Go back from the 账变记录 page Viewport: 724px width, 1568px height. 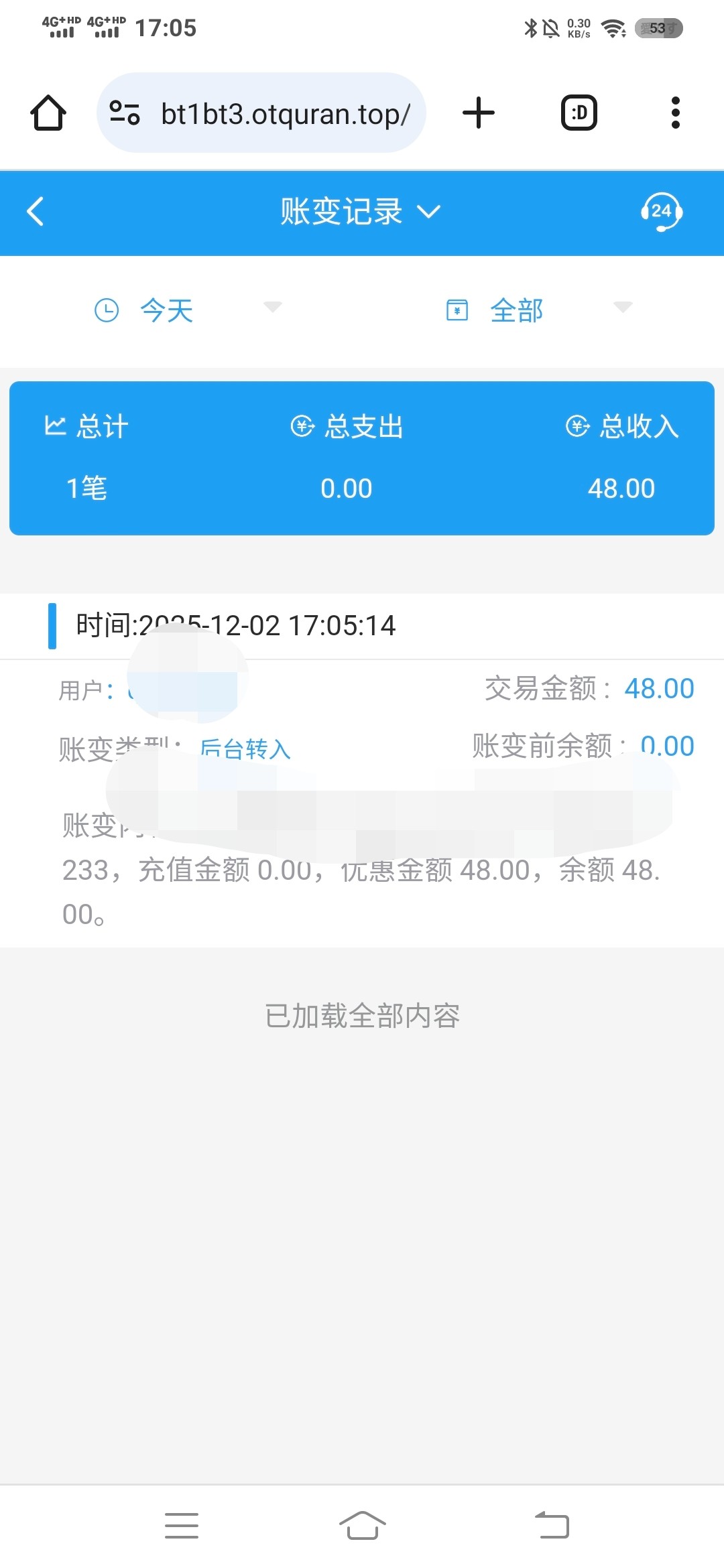(x=36, y=212)
